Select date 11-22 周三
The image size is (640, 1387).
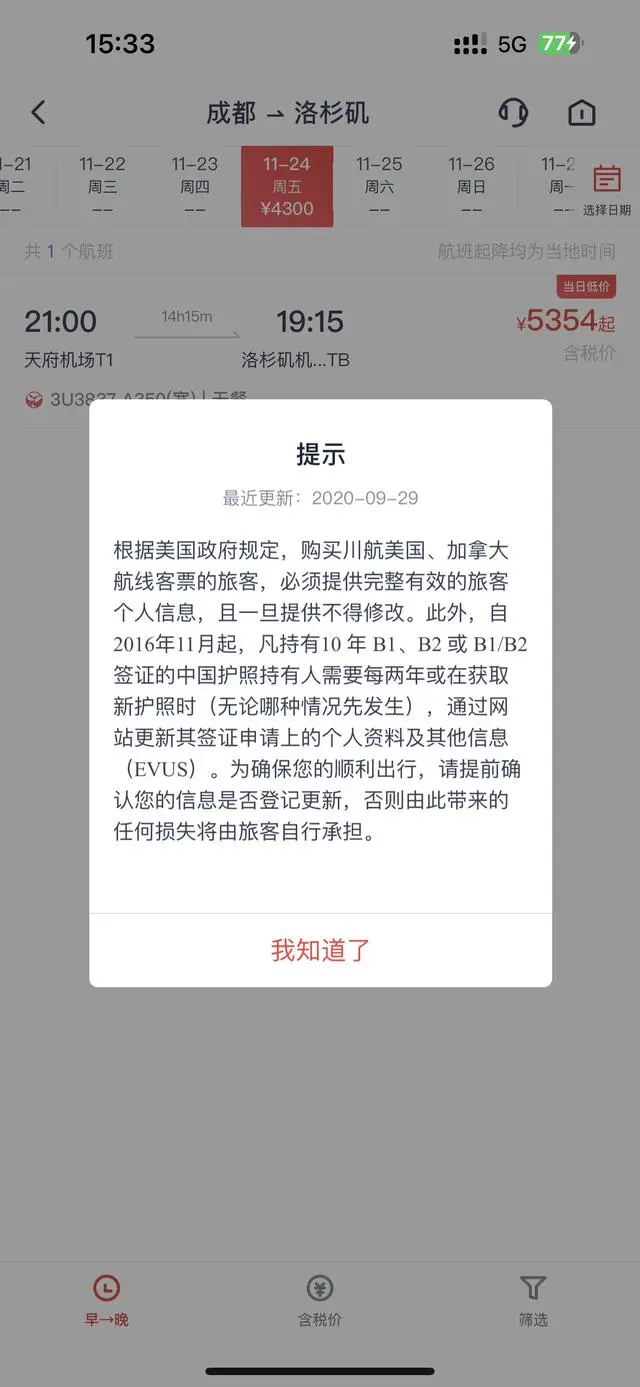pyautogui.click(x=102, y=186)
